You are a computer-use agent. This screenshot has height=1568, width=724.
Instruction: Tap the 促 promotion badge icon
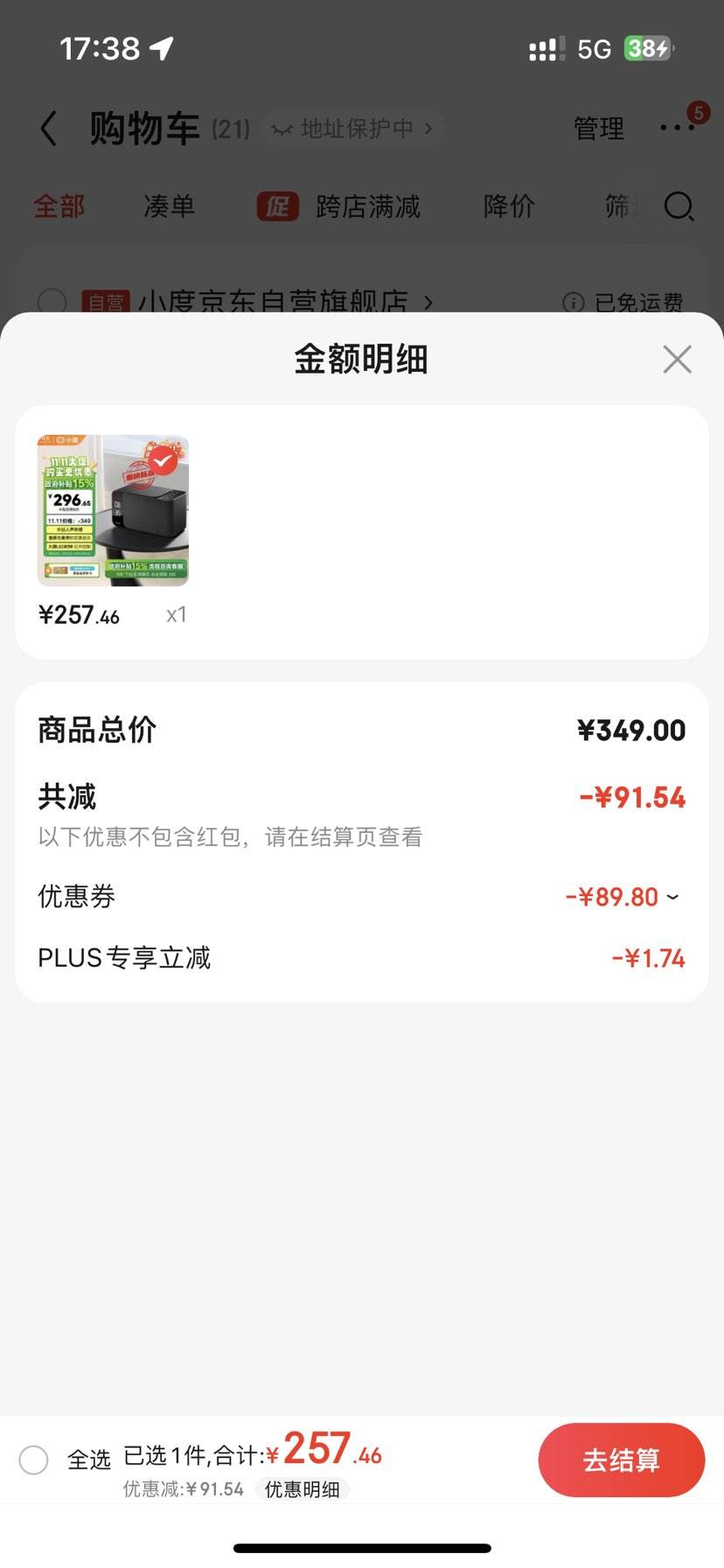click(276, 207)
